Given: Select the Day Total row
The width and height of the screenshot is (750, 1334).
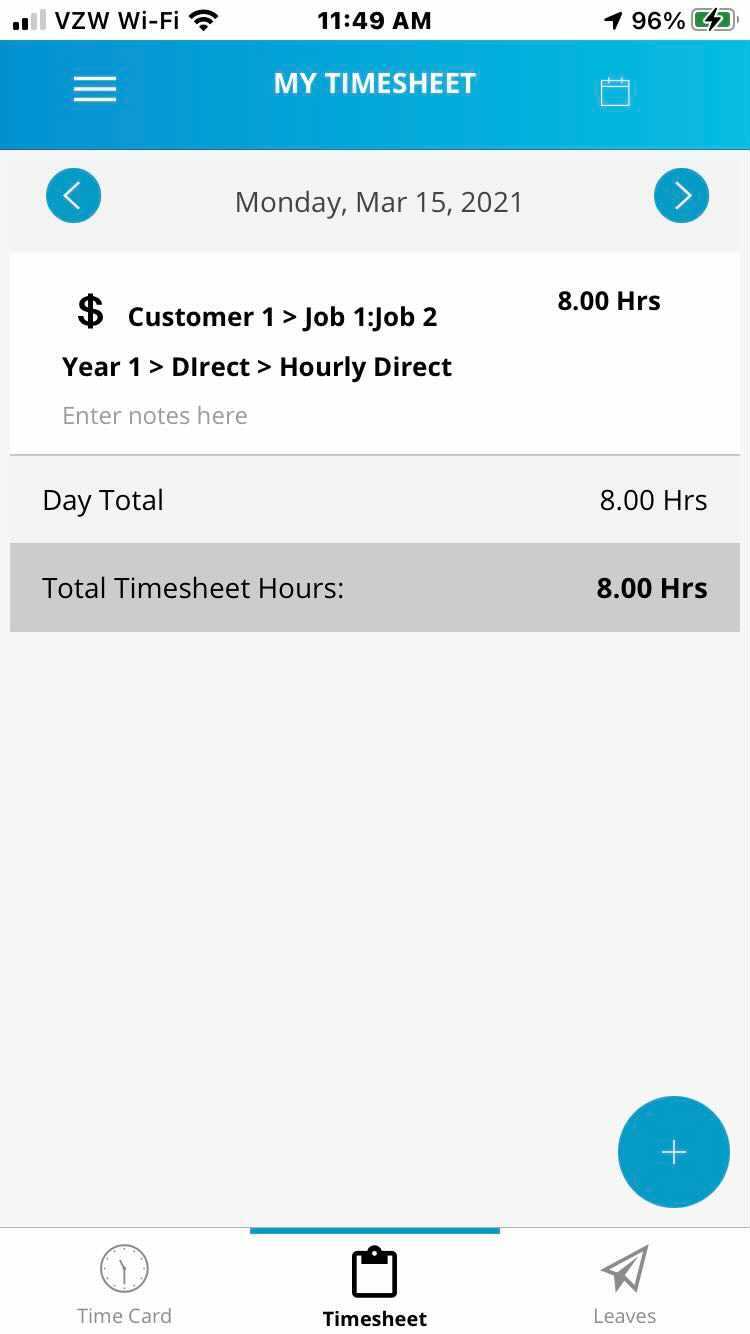Looking at the screenshot, I should [x=373, y=499].
